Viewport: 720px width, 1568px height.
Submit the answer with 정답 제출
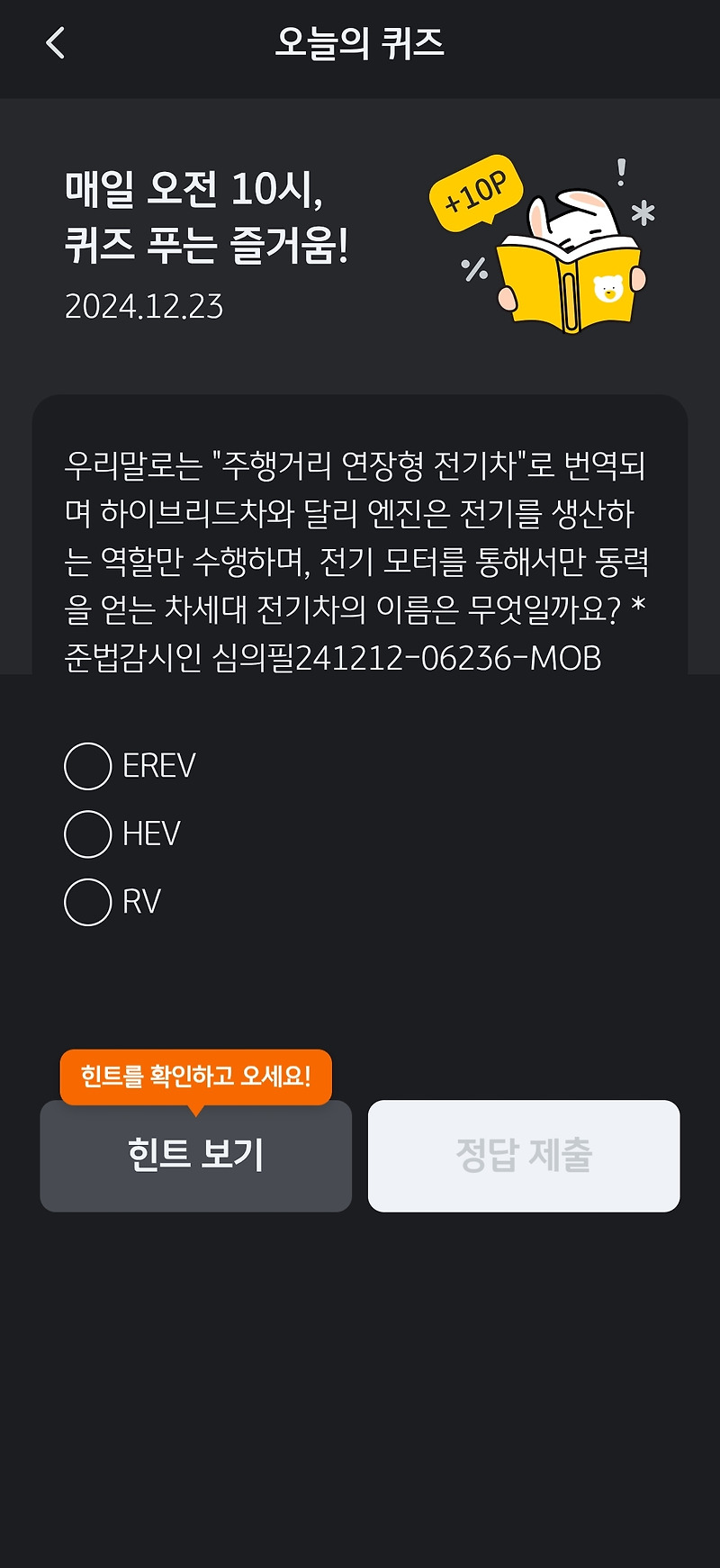coord(524,1156)
